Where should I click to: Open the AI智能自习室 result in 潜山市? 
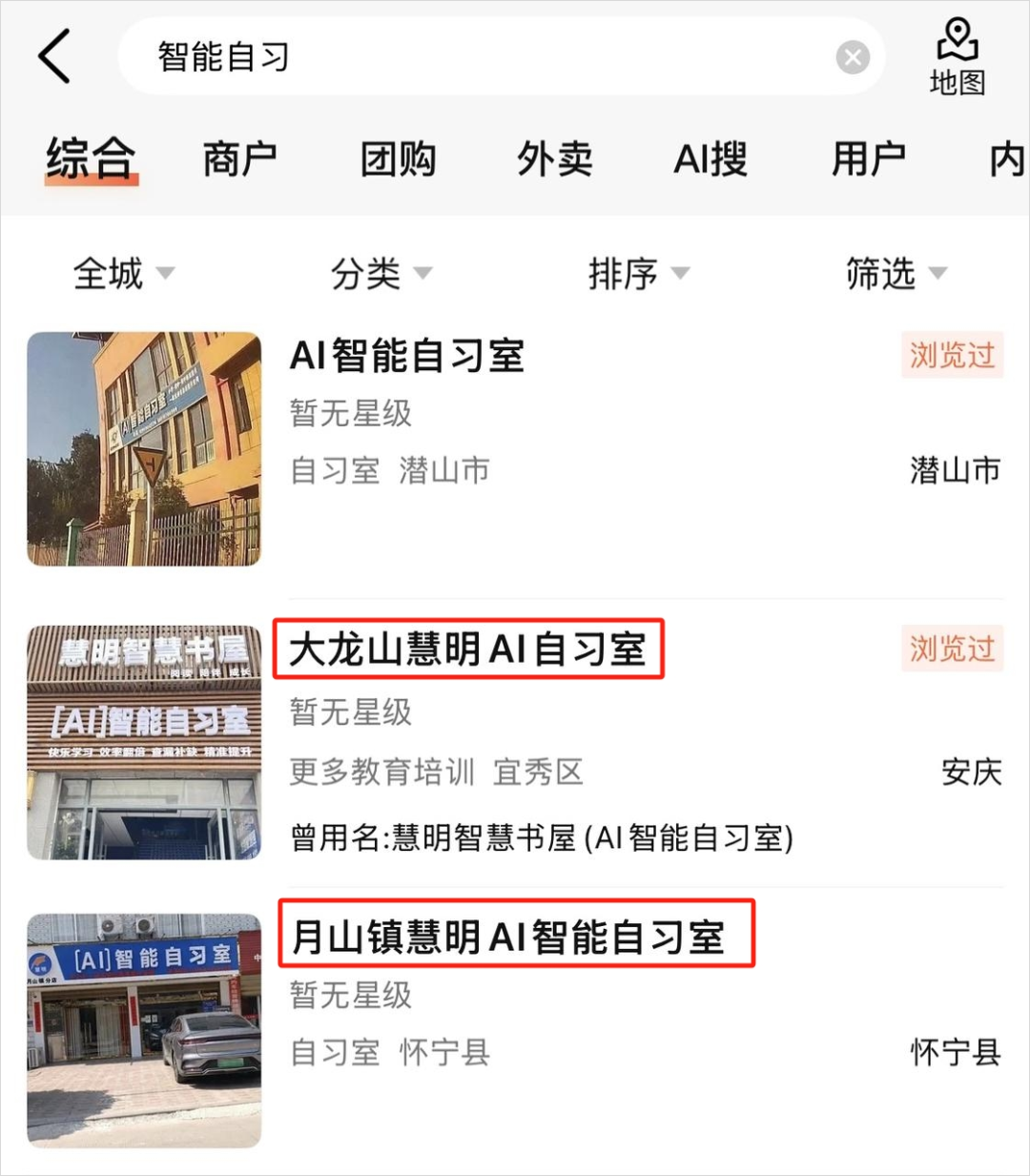coord(407,356)
